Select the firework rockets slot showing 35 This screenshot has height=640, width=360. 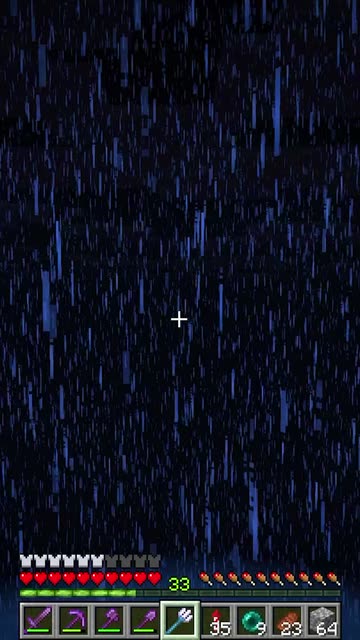tap(216, 620)
